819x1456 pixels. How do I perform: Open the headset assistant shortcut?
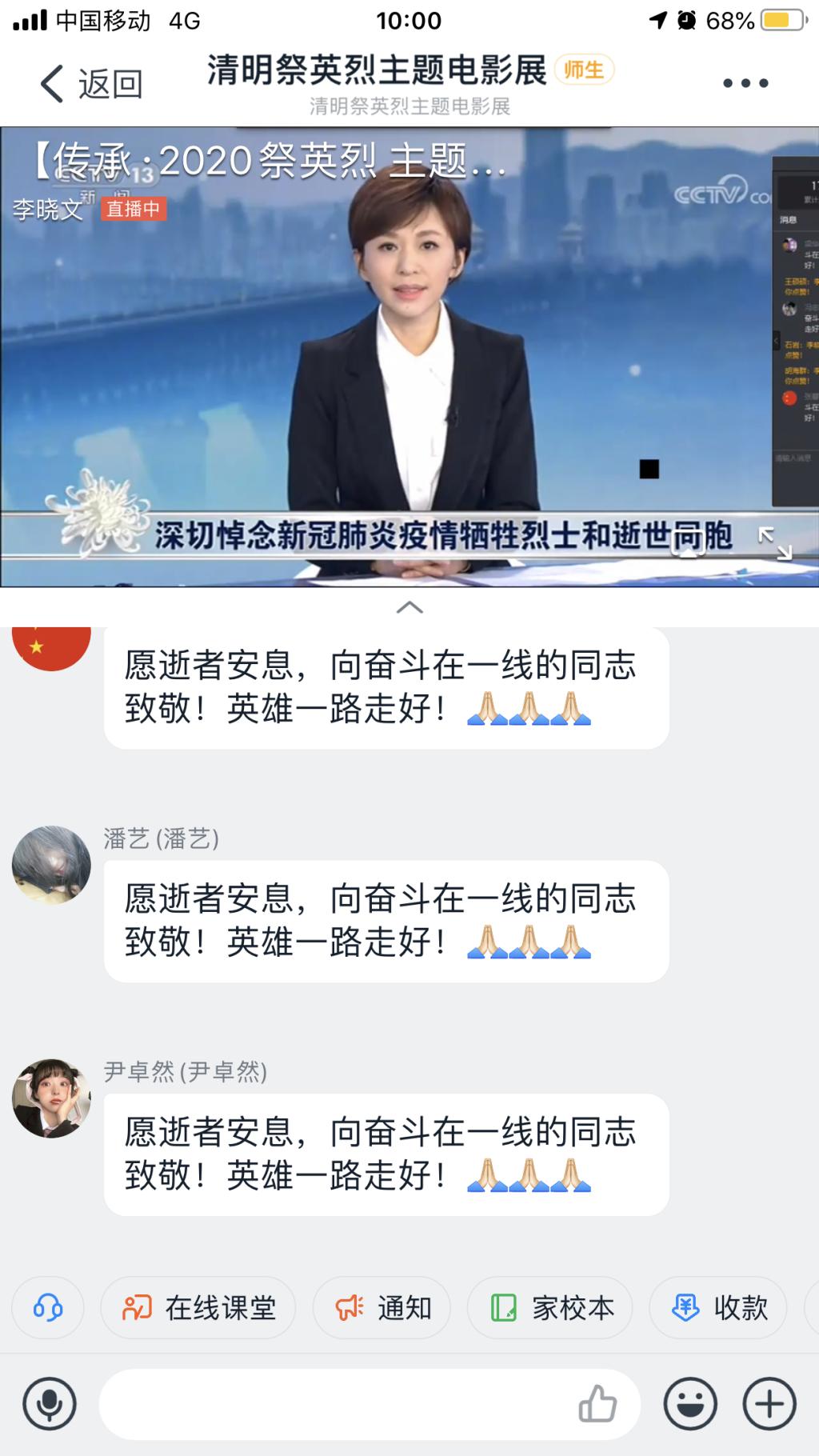point(48,1308)
